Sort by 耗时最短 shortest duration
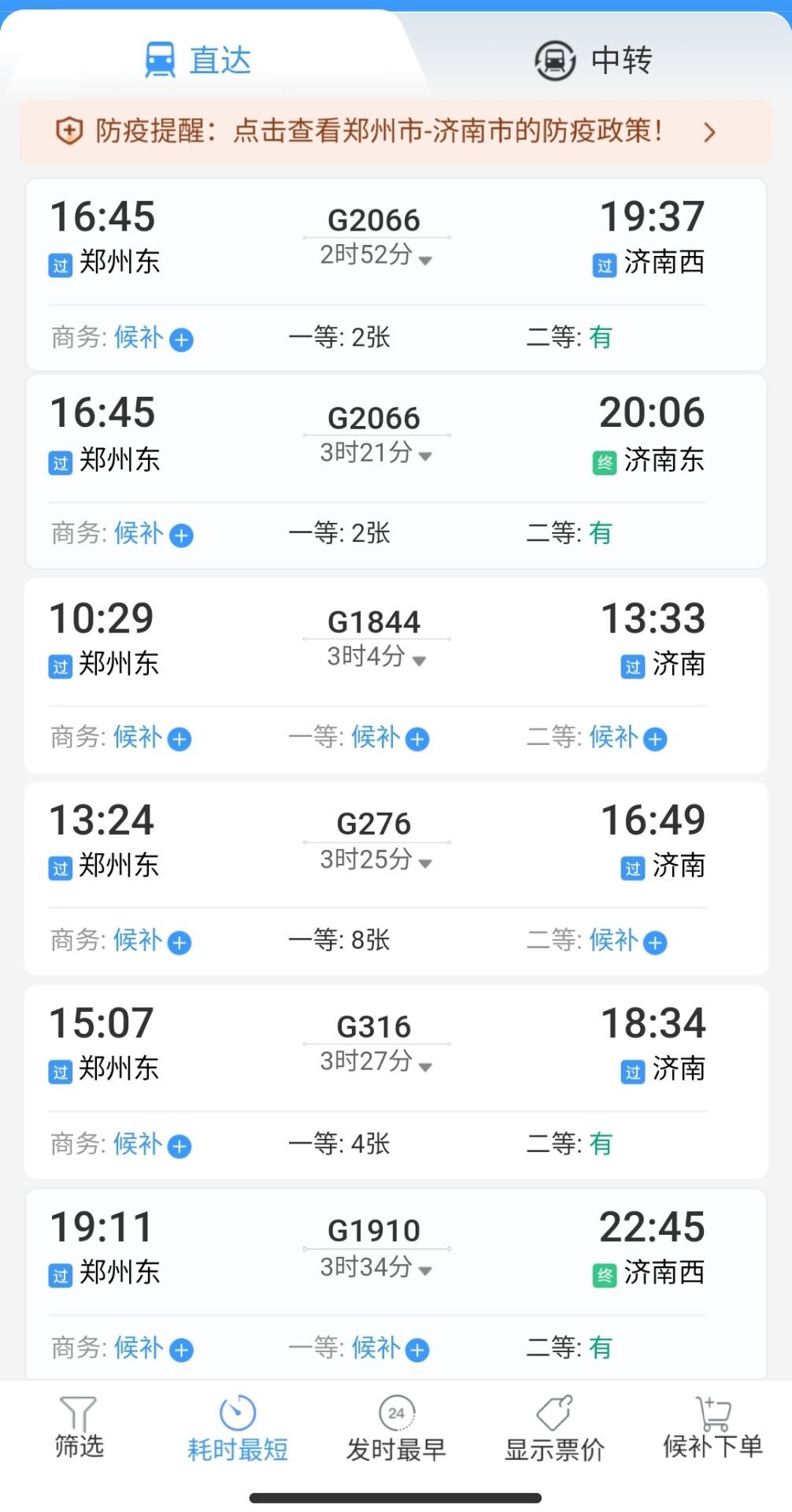Screen dimensions: 792x1512 (x=237, y=1427)
